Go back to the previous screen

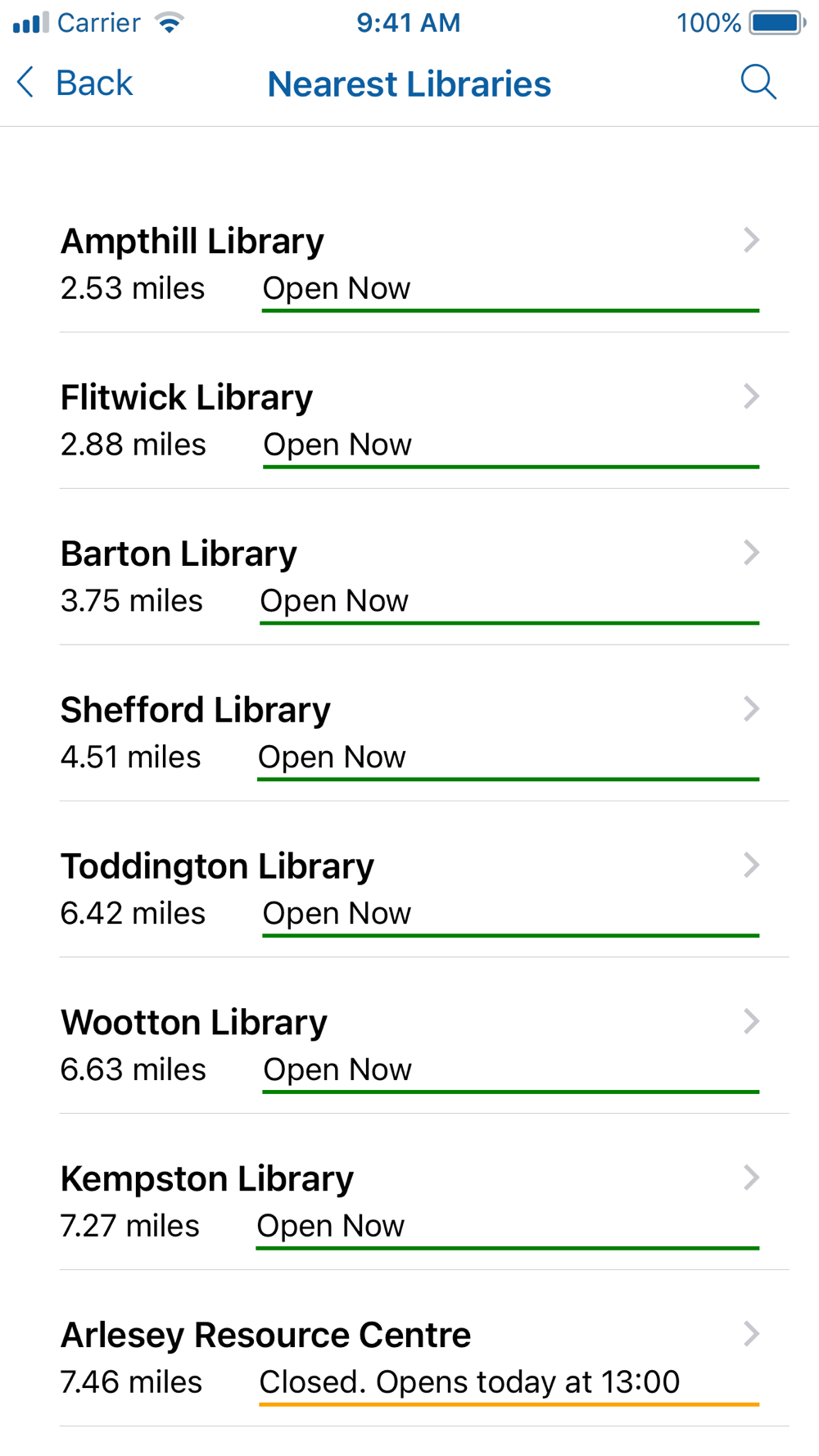pos(75,84)
